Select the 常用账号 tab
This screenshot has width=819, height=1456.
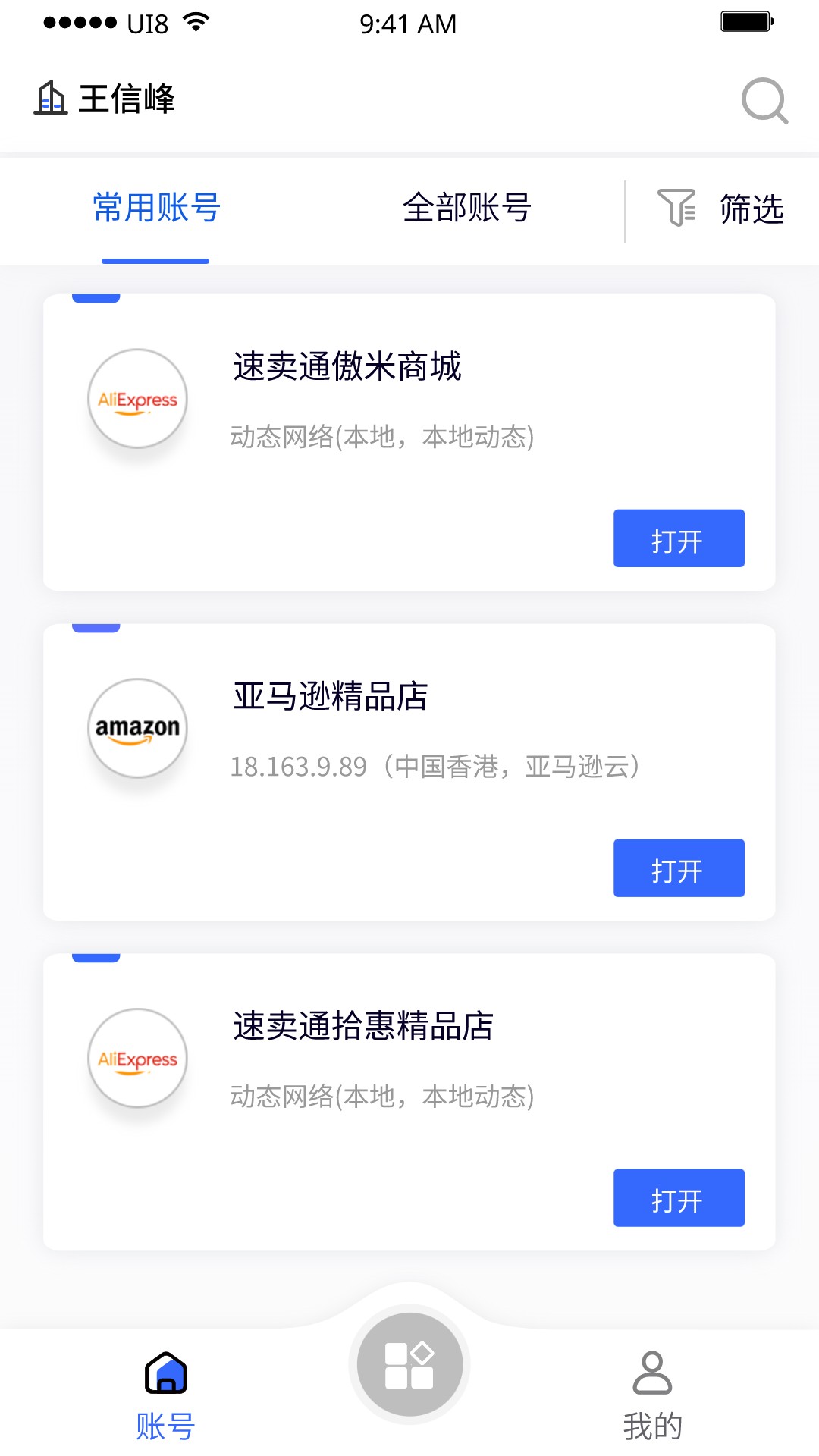[x=155, y=209]
